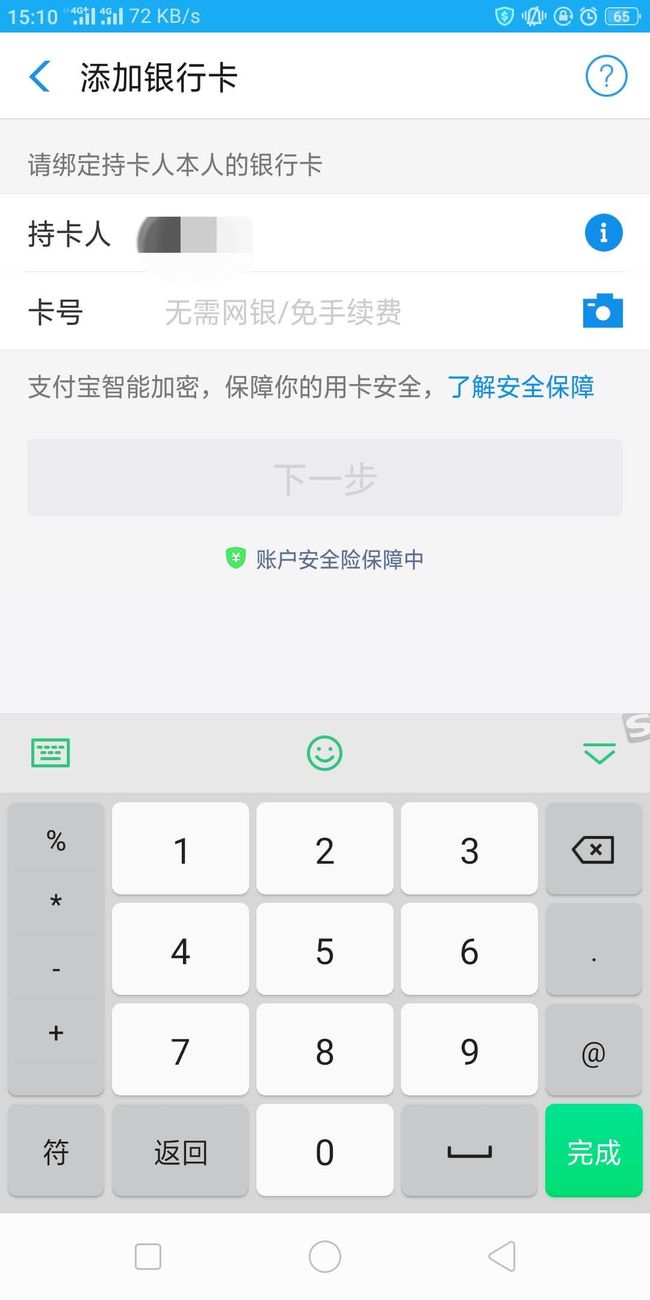
Task: Switch keyboard layout with keyboard icon
Action: pos(51,753)
